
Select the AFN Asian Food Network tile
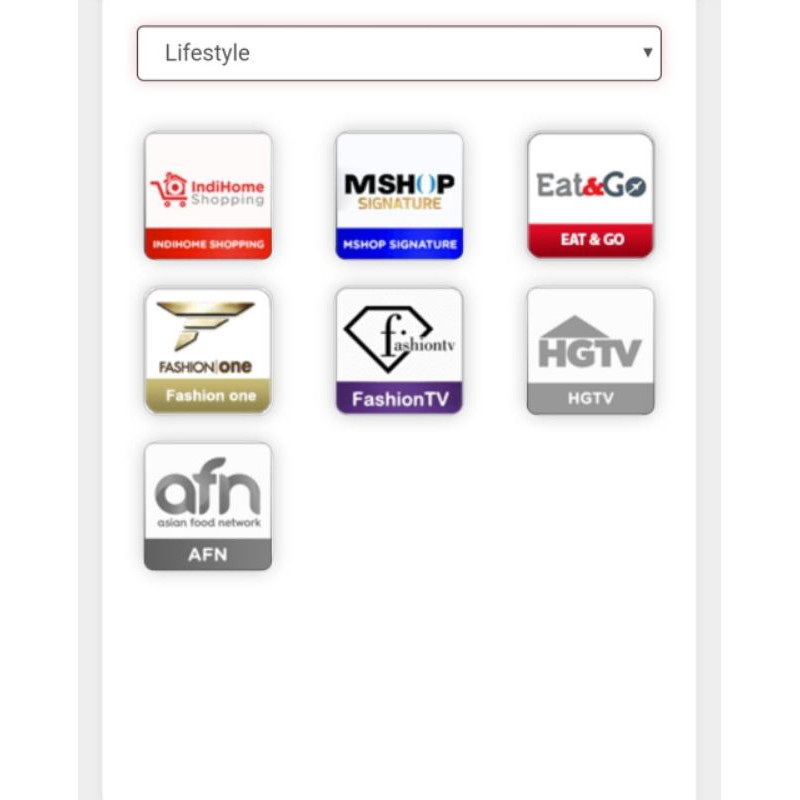(x=208, y=507)
